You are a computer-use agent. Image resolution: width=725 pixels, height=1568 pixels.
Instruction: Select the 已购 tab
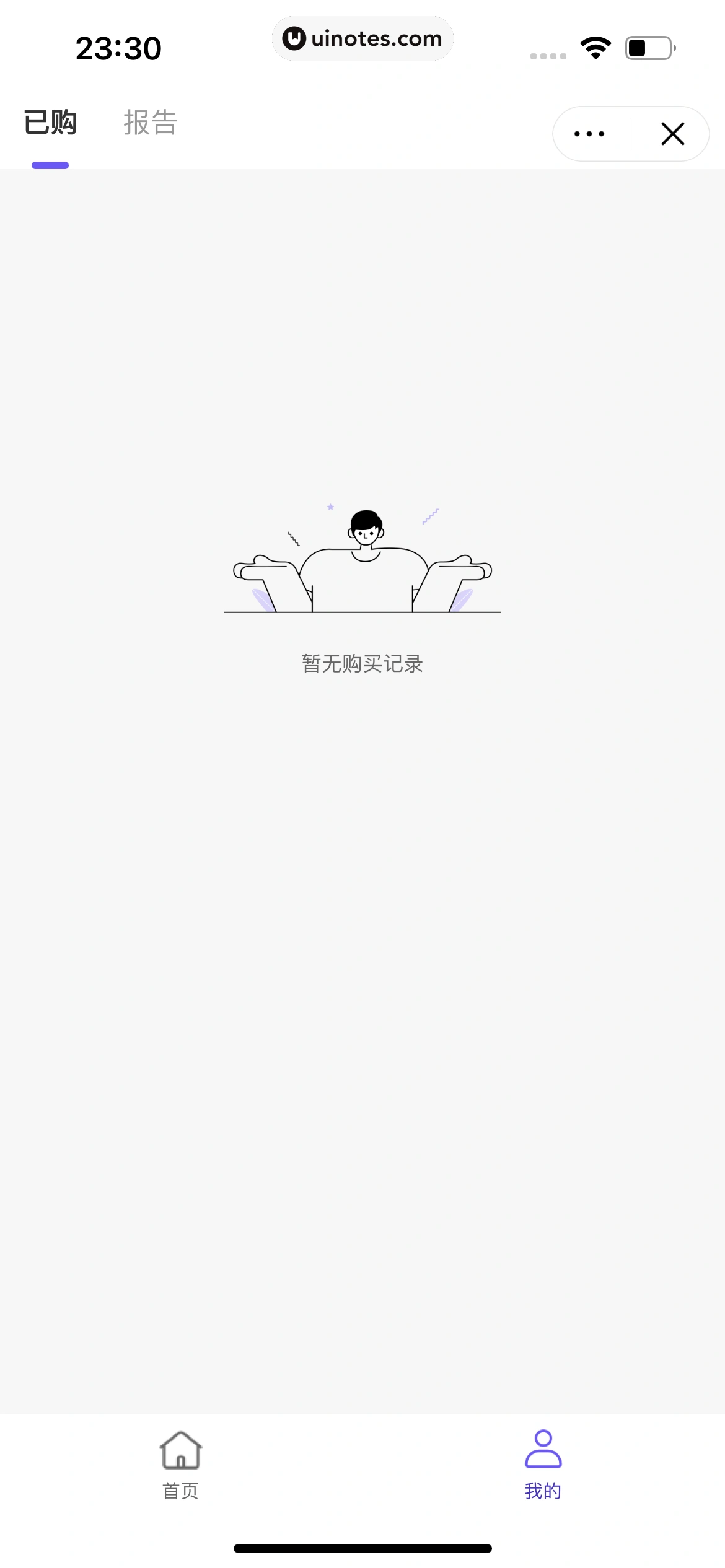(x=50, y=123)
